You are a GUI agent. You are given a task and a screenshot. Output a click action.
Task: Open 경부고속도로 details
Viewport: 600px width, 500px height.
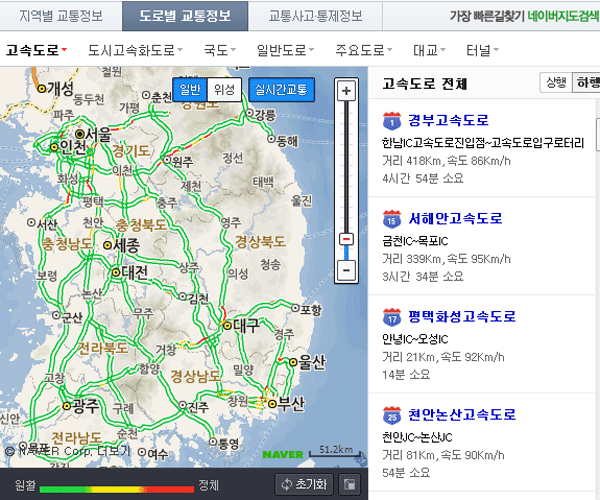point(455,121)
